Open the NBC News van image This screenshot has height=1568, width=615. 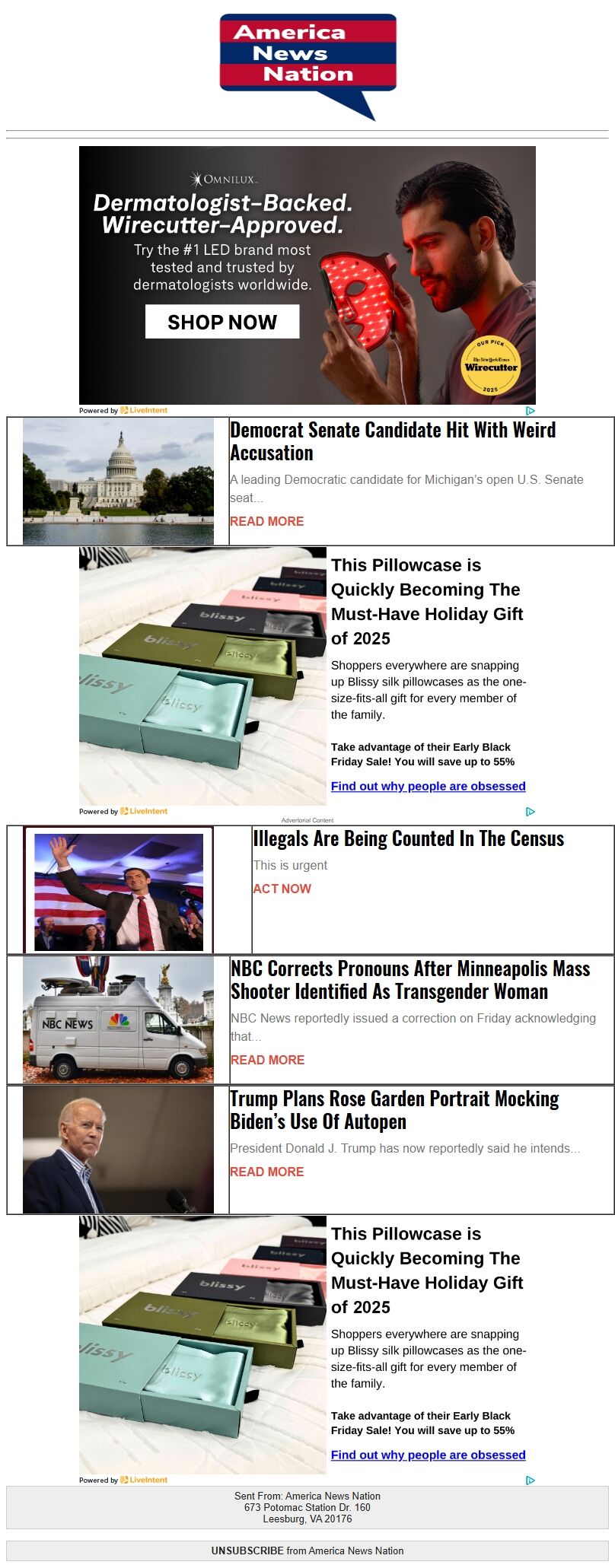pos(118,1019)
